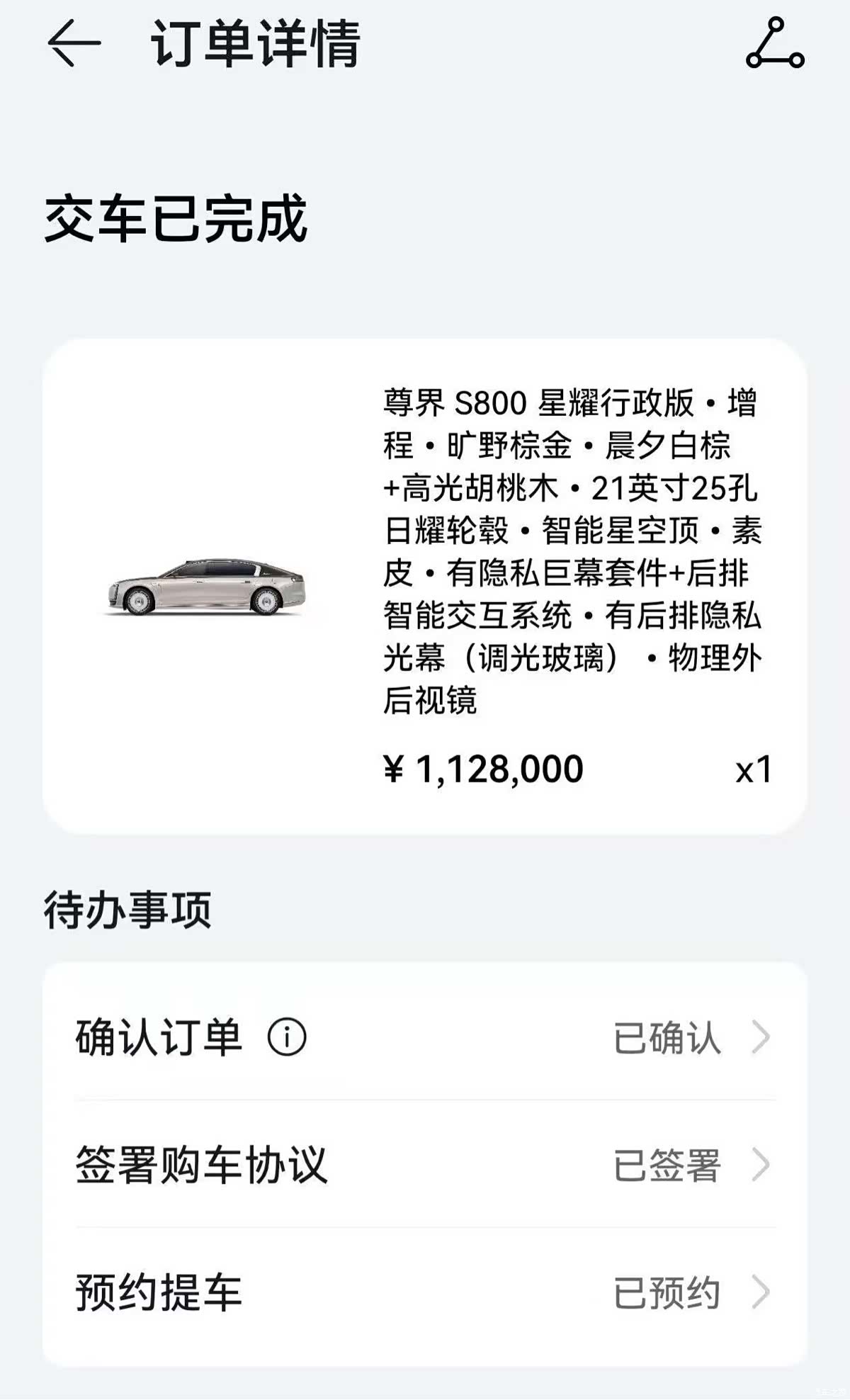
Task: Open the 预约提车 row
Action: point(425,1292)
